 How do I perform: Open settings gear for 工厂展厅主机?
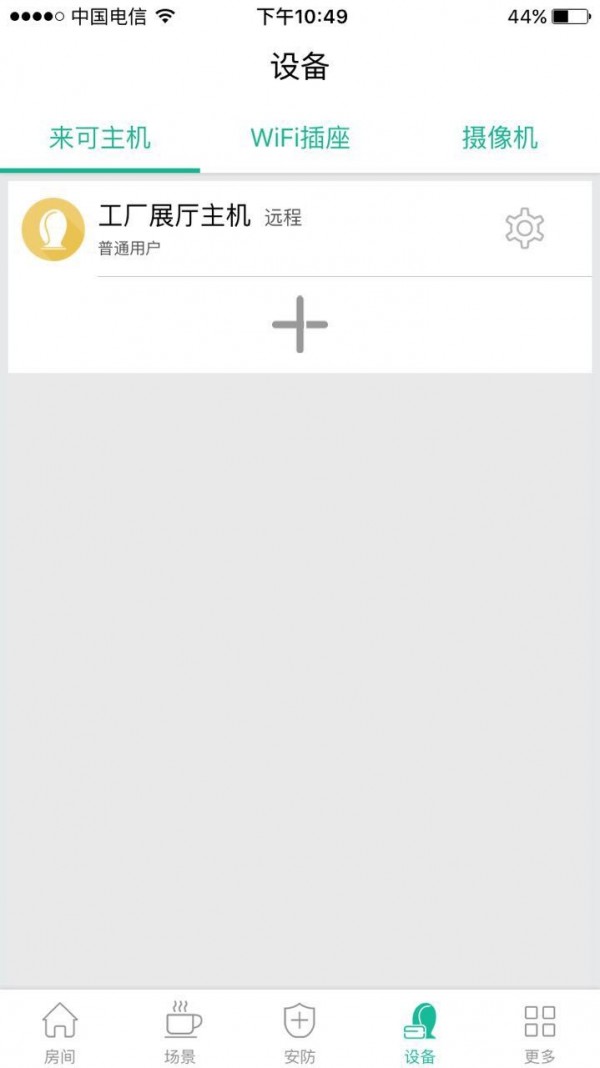tap(524, 229)
